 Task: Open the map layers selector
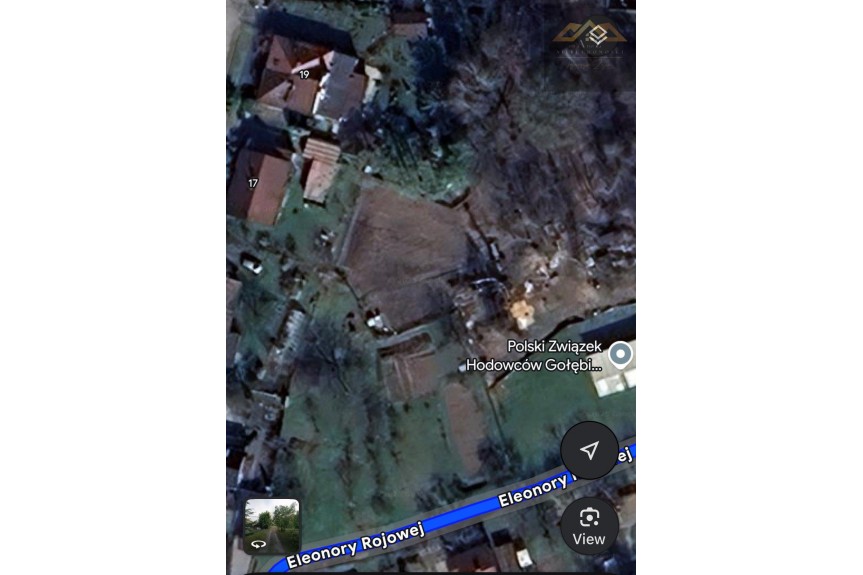pos(597,35)
